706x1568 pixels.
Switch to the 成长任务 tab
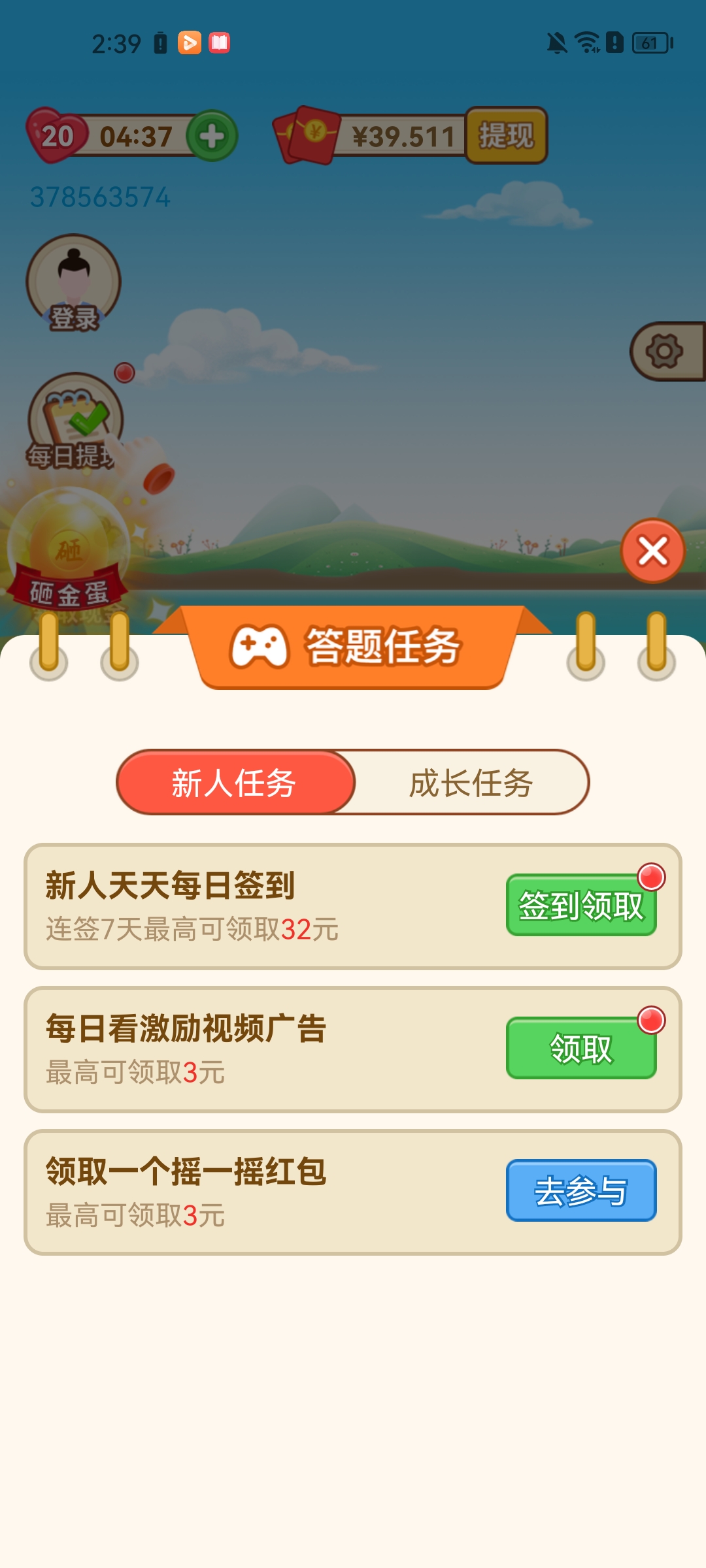click(x=471, y=783)
